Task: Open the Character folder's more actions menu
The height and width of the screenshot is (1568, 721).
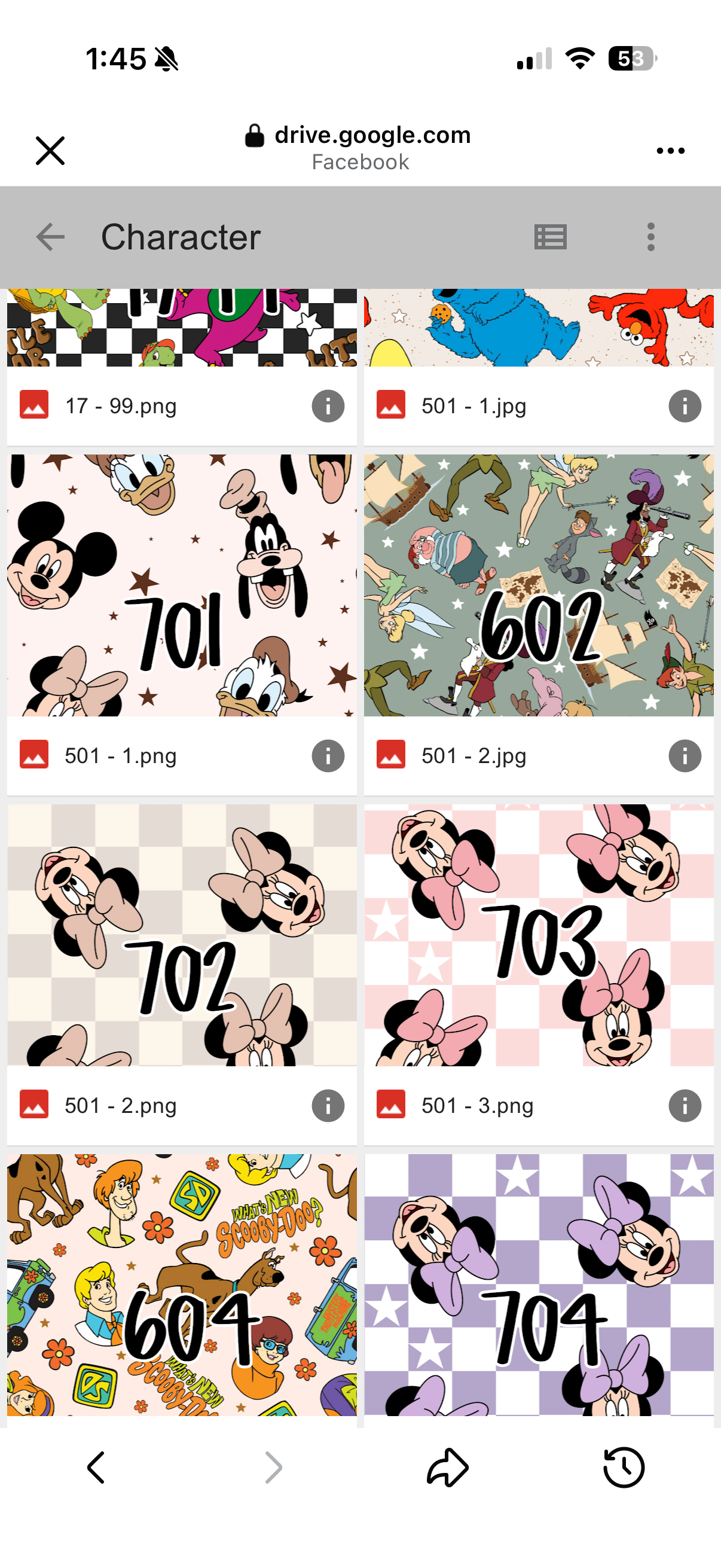Action: [x=650, y=237]
